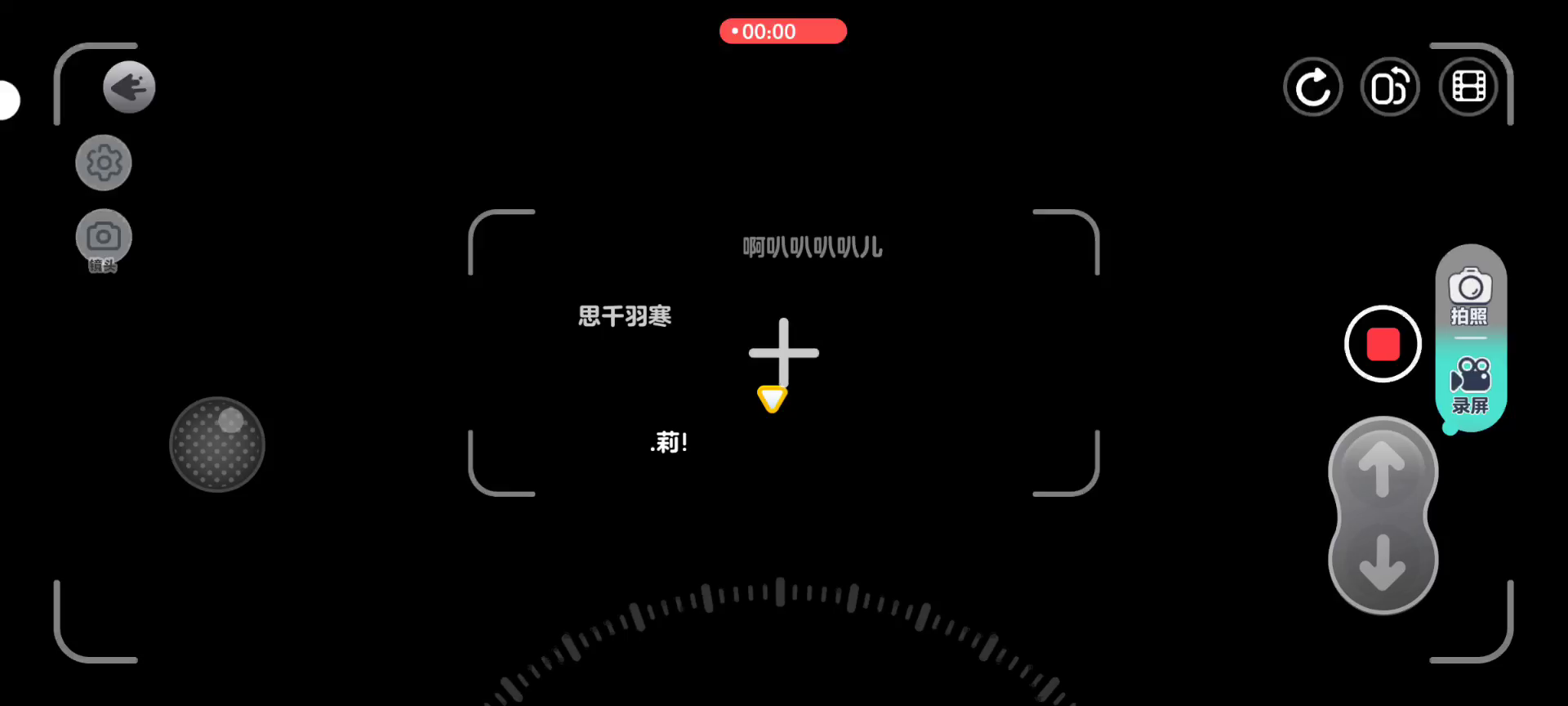Screen dimensions: 1568x706
Task: Open the film clip gallery
Action: 1468,87
